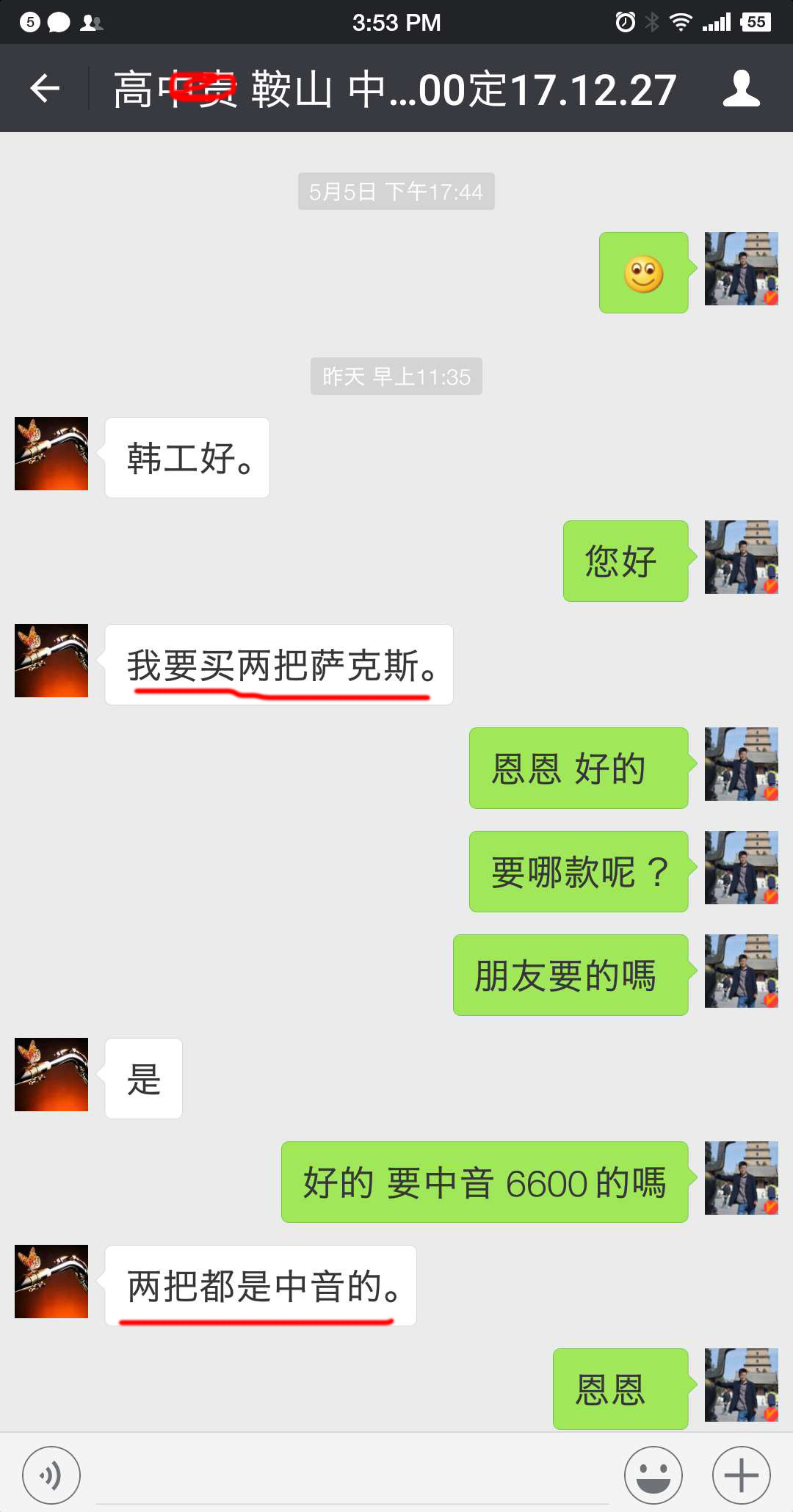Open own avatar beside '您好' message

pyautogui.click(x=741, y=557)
